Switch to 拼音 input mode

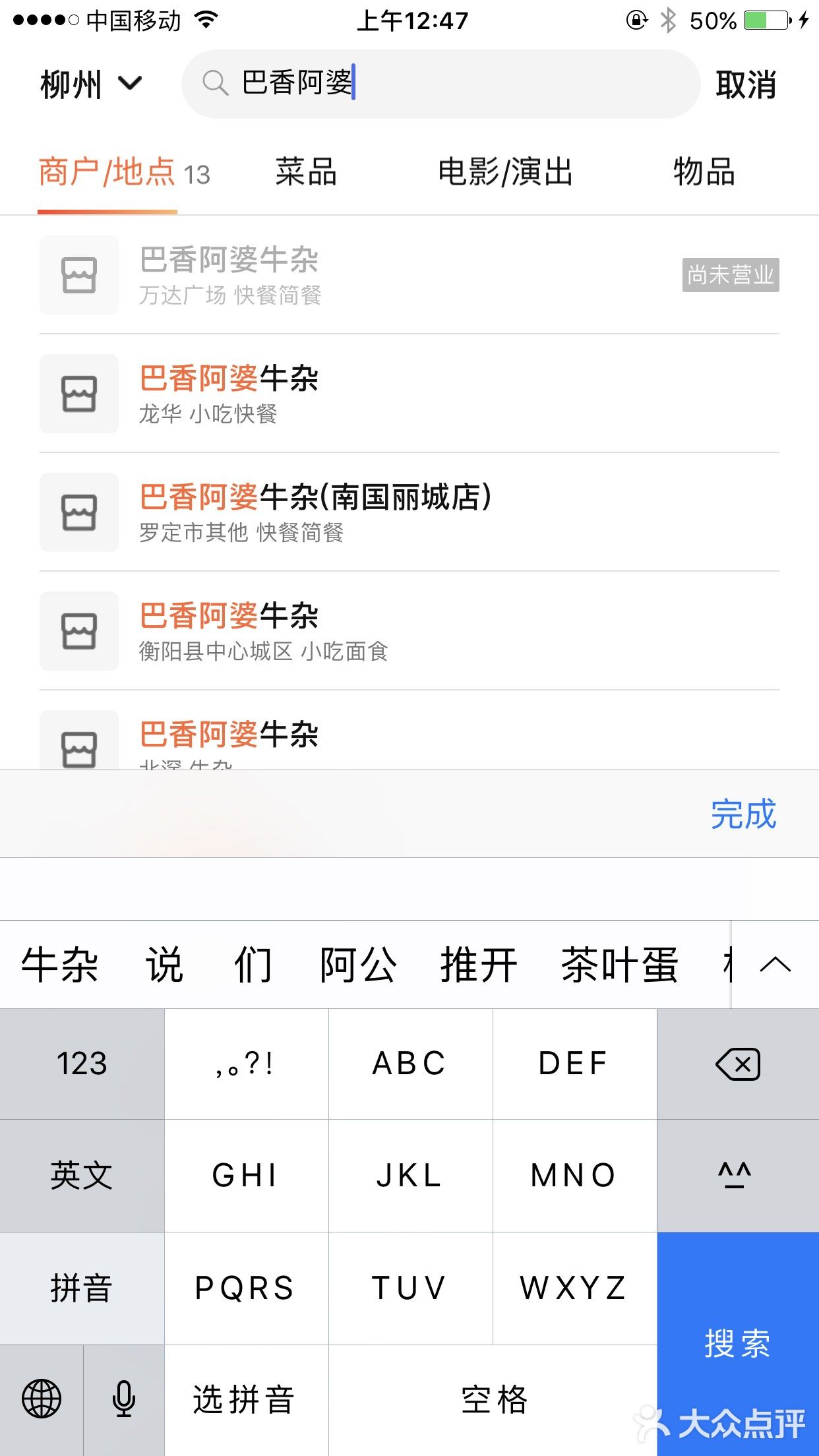[x=80, y=1287]
